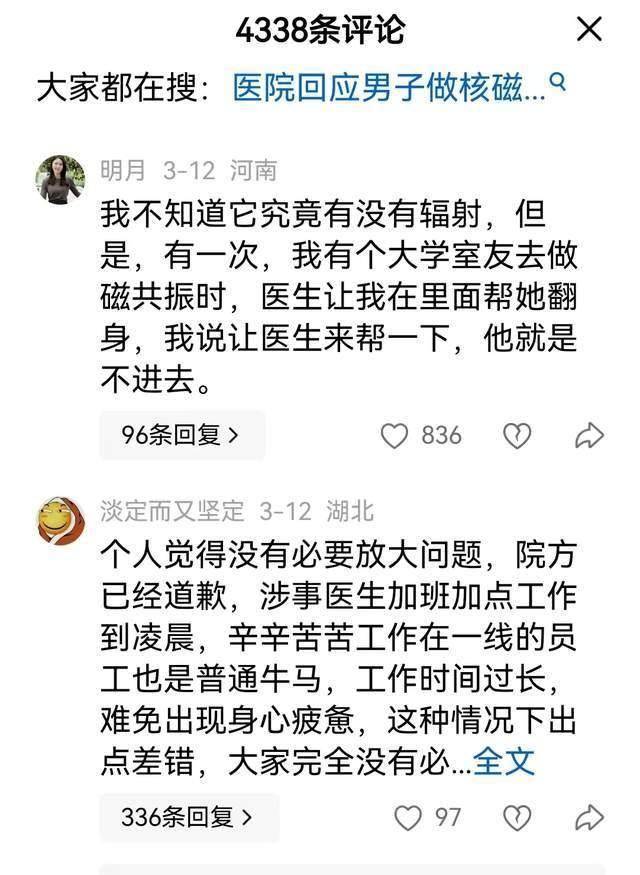Expand 96条回复 under 明月's comment
Image resolution: width=640 pixels, height=875 pixels.
tap(181, 435)
